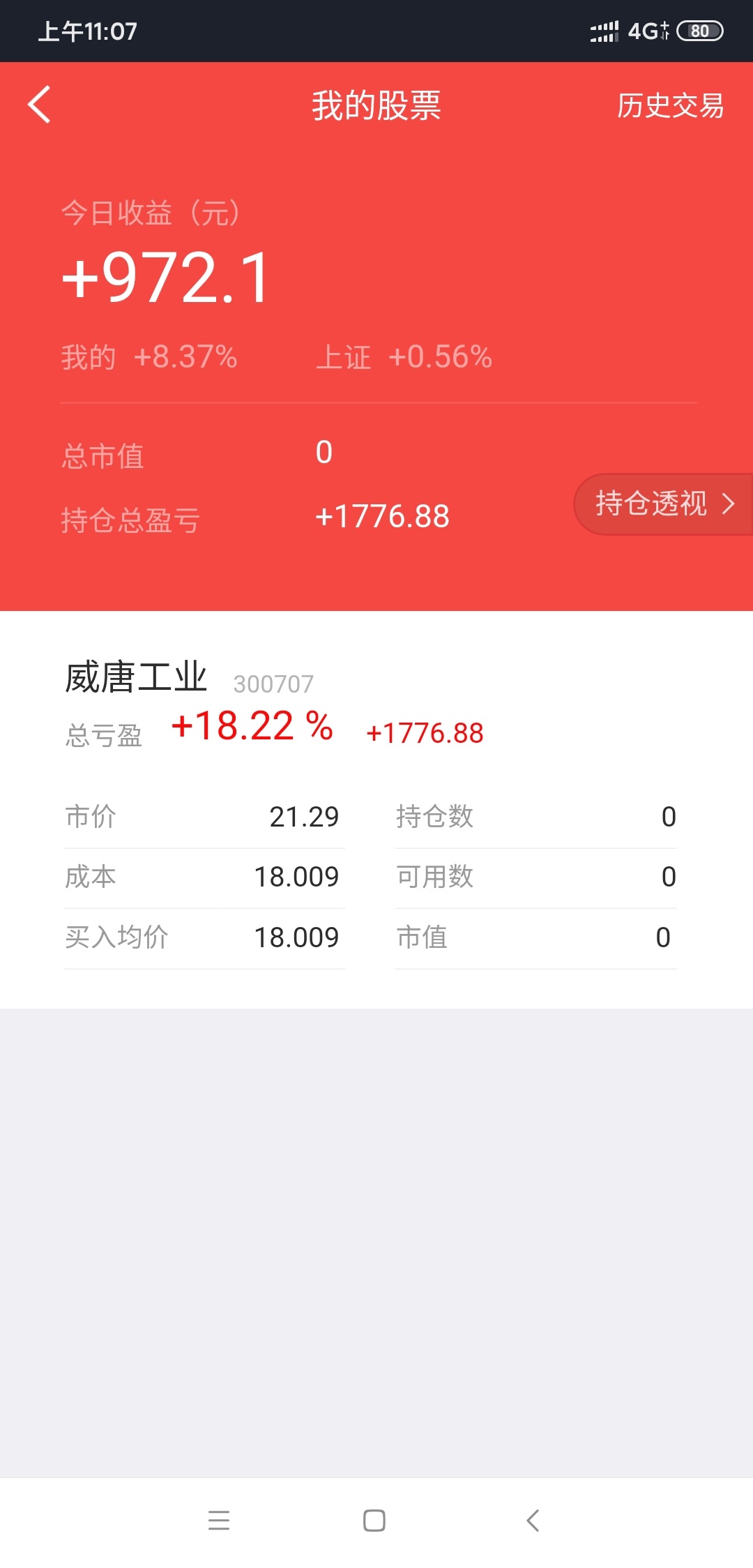Tap the system home button
This screenshot has width=753, height=1568.
[x=374, y=1521]
